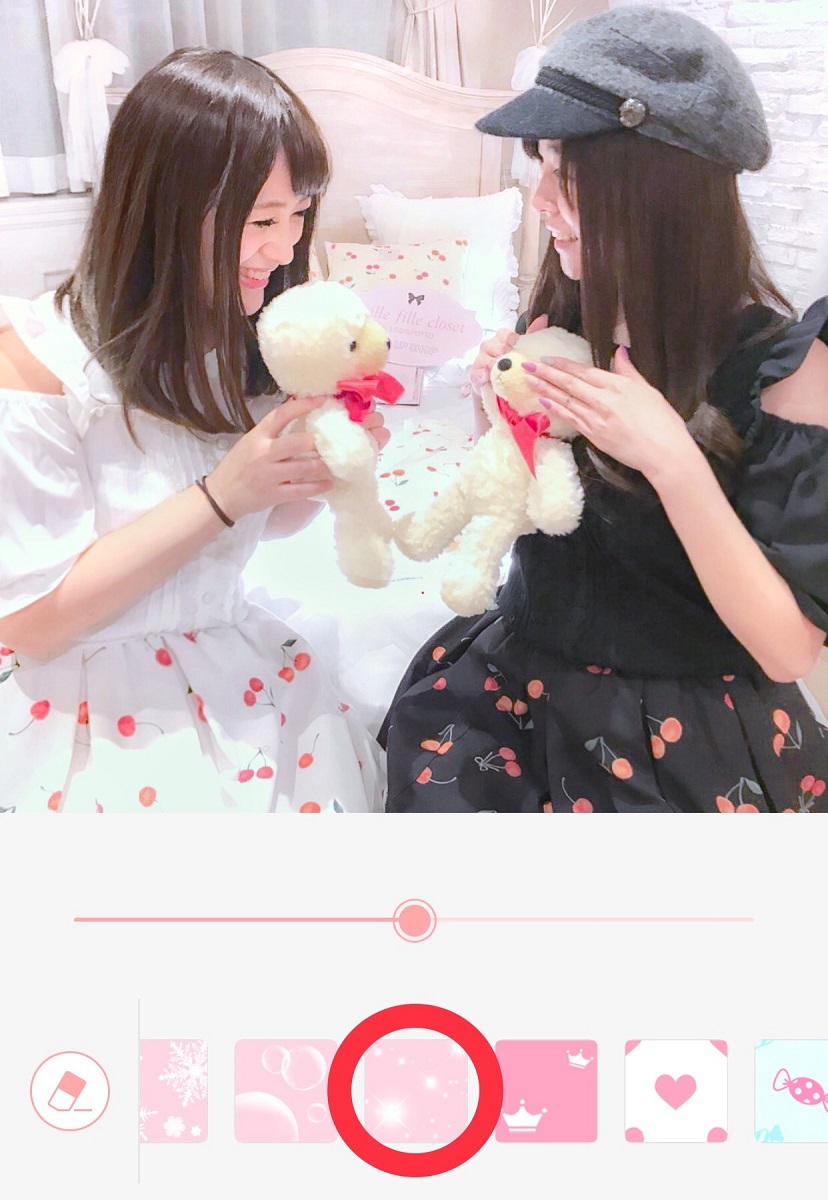Tap the pink slider handle
Viewport: 828px width, 1200px height.
click(414, 920)
